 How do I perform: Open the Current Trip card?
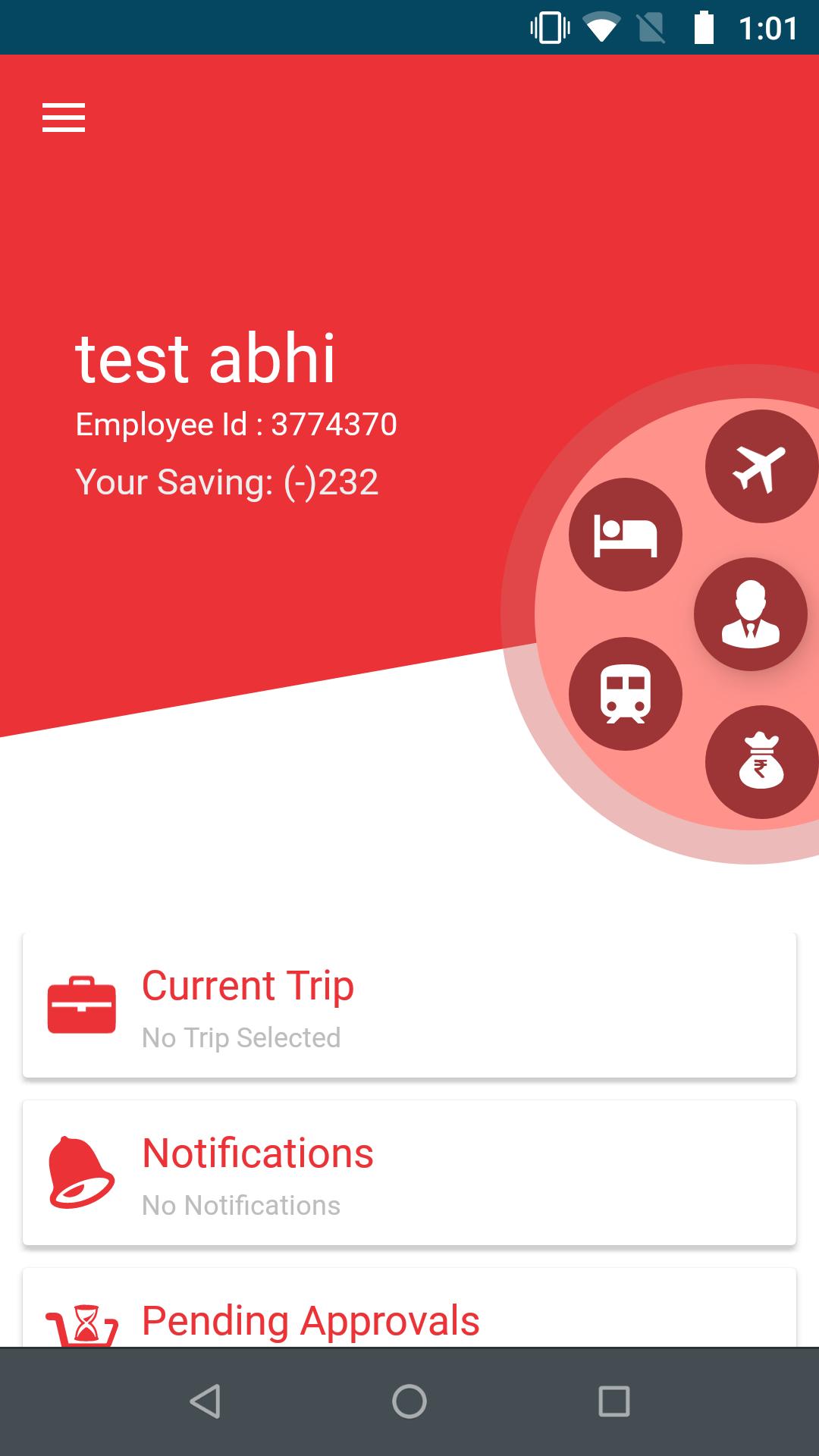point(409,1006)
